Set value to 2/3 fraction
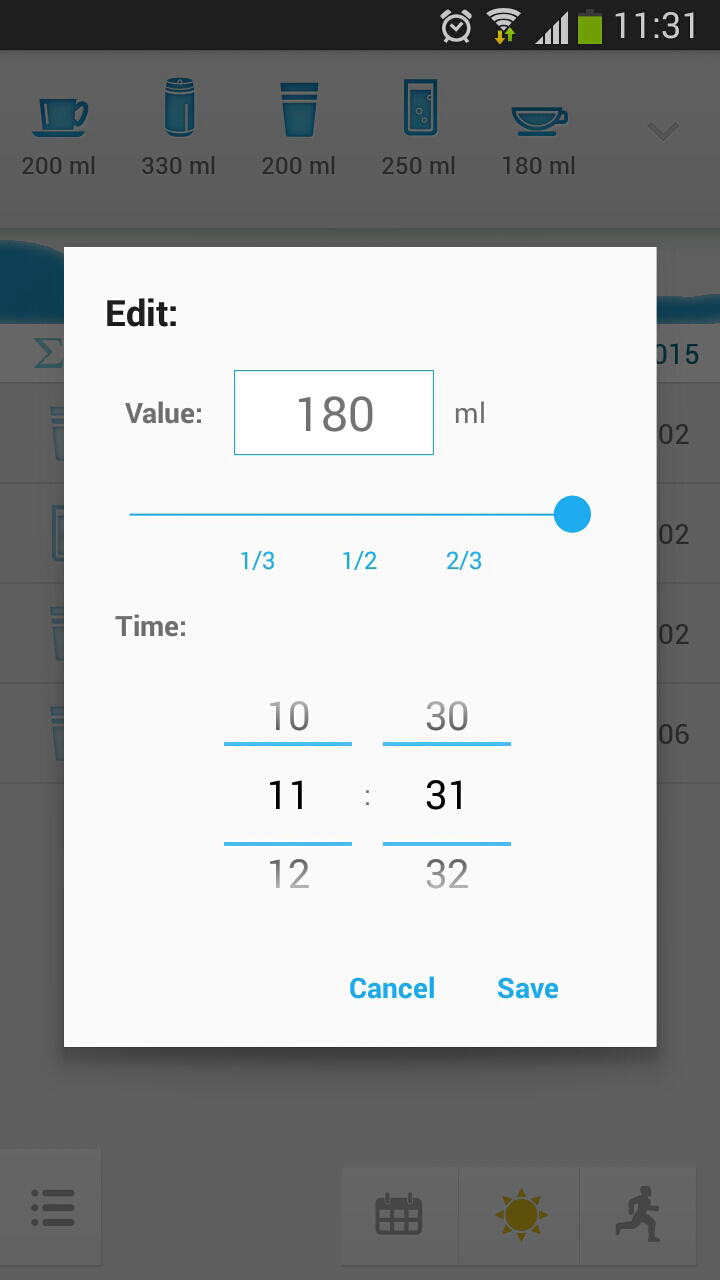 point(463,560)
